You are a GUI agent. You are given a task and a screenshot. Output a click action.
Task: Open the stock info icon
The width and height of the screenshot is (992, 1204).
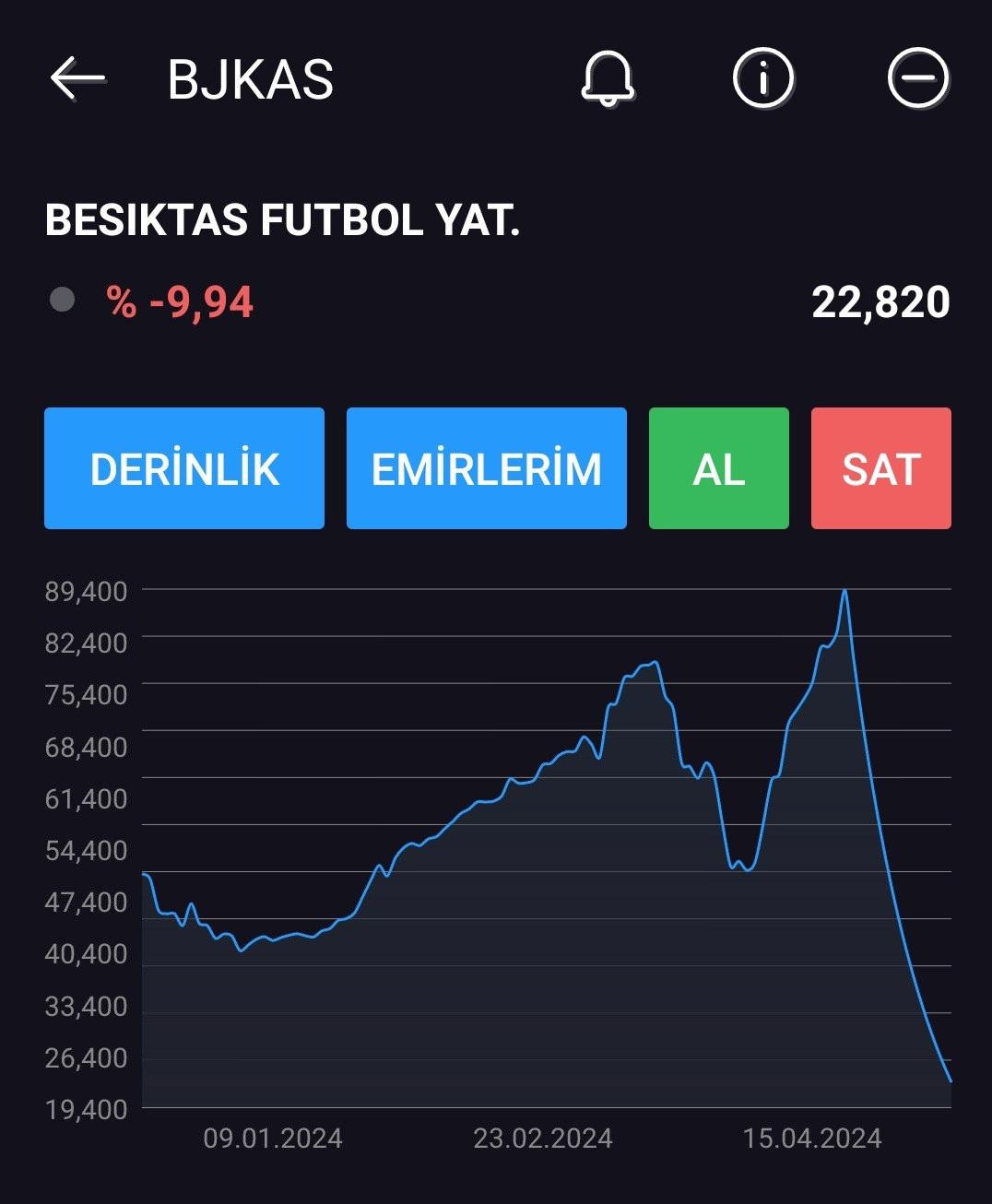[762, 78]
